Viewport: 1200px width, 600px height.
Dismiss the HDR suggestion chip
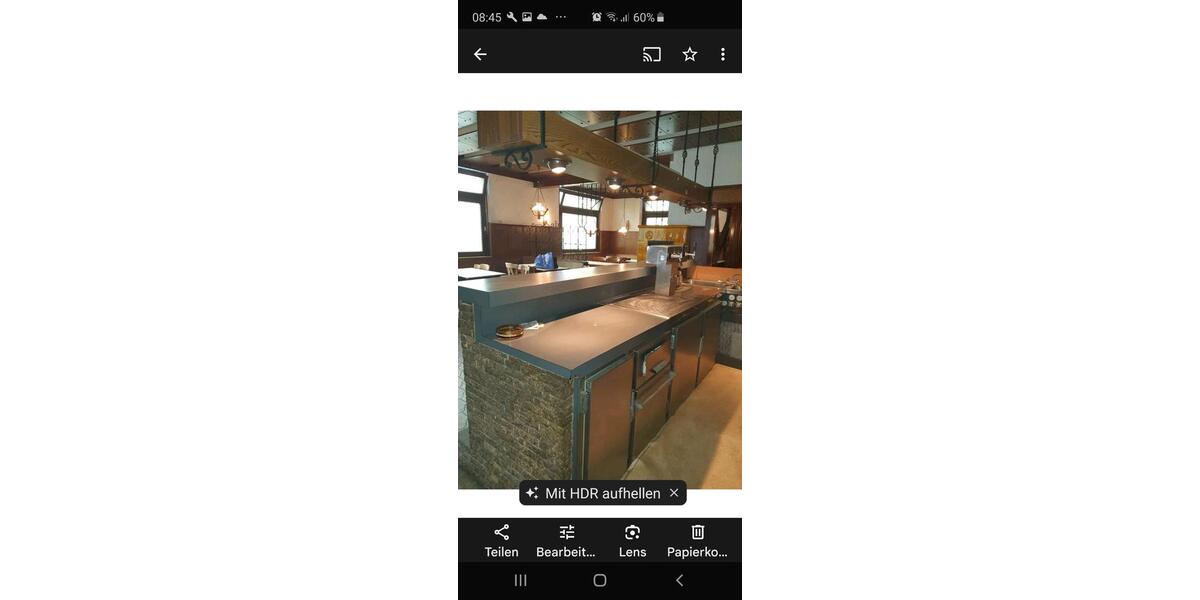coord(674,493)
